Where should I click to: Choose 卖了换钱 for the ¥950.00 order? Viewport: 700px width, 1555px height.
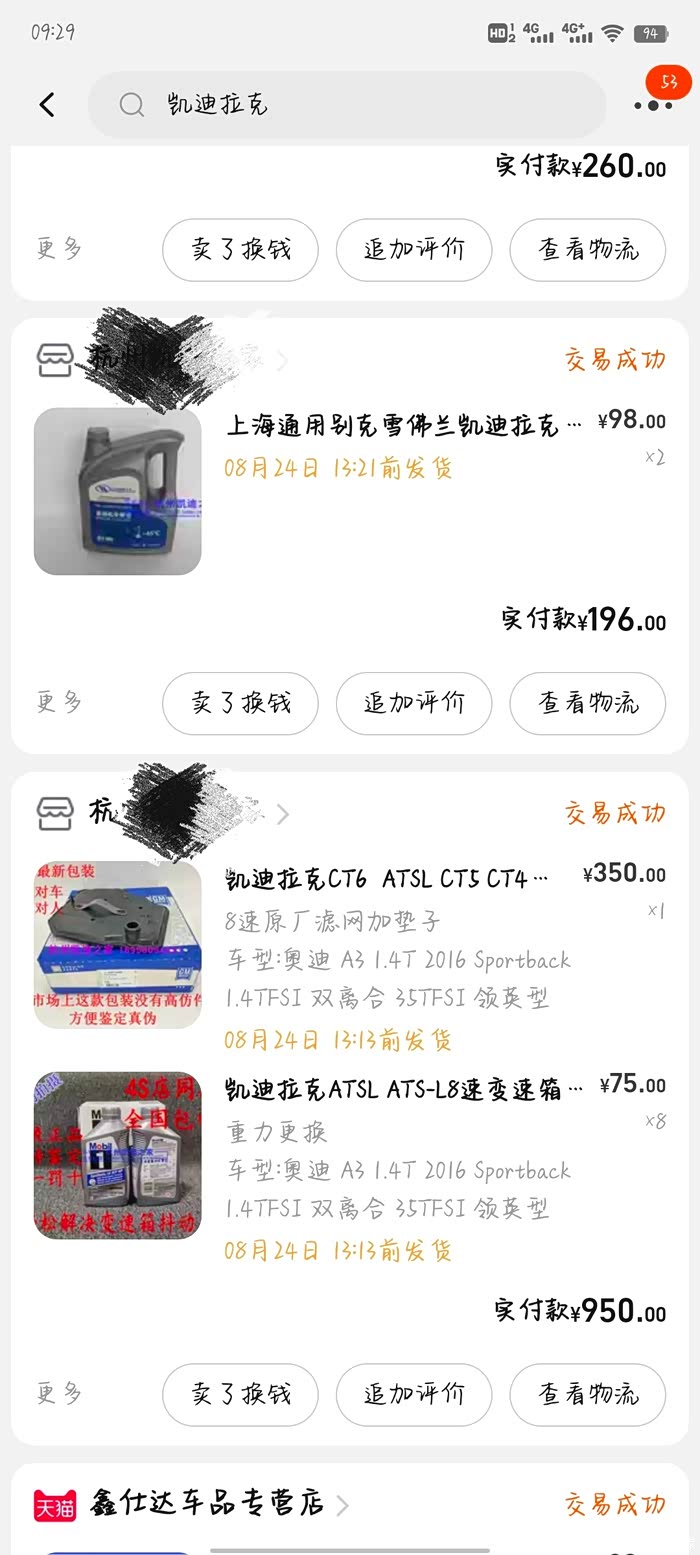click(241, 1394)
